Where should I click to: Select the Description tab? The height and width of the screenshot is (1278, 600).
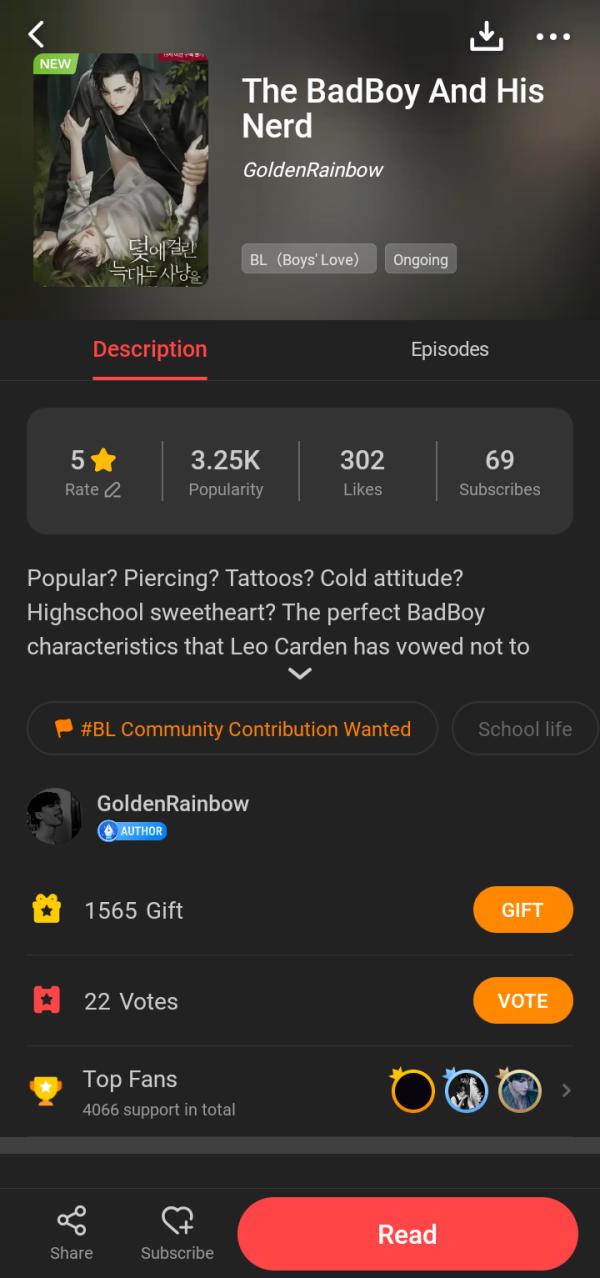coord(150,349)
